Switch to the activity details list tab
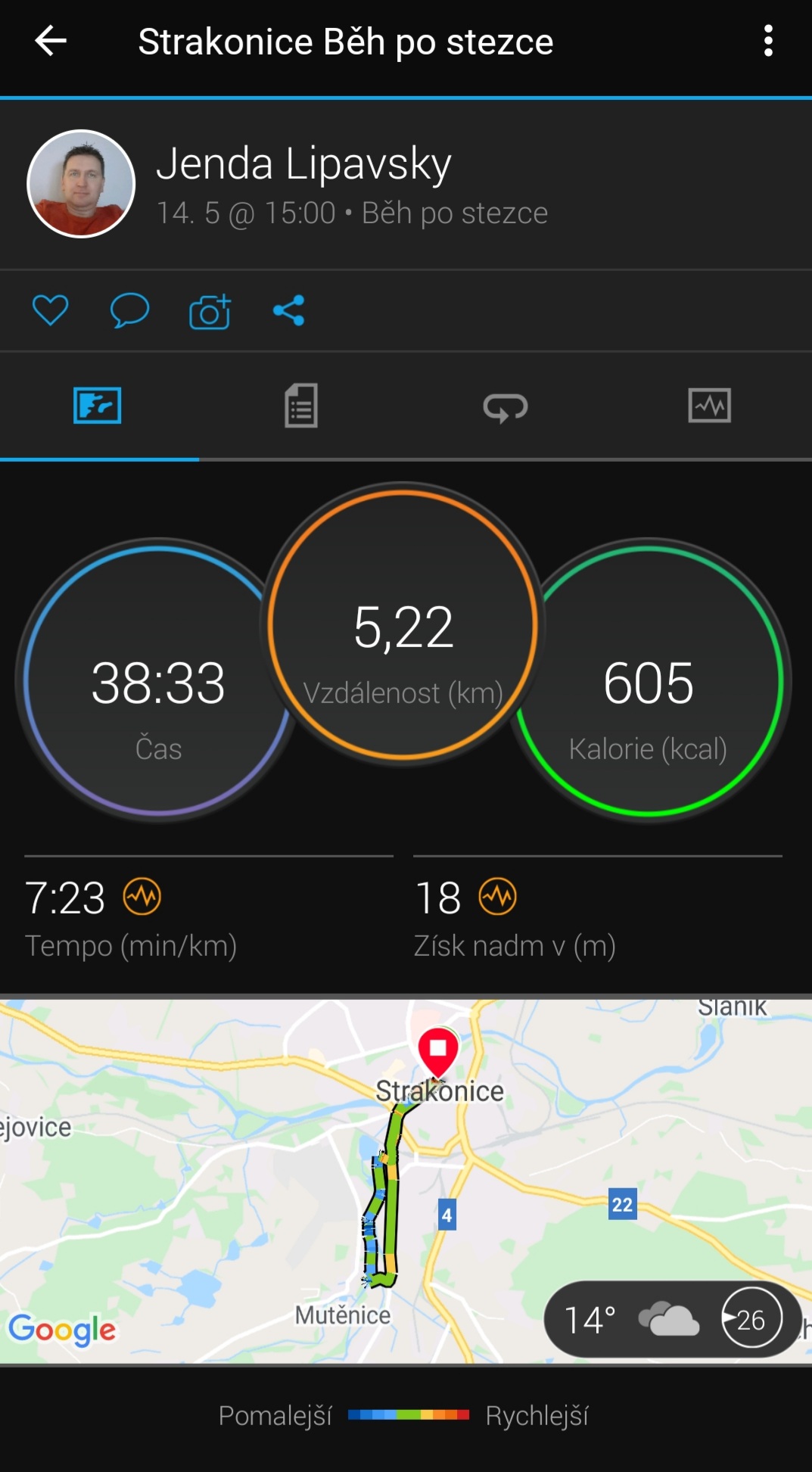 point(301,406)
